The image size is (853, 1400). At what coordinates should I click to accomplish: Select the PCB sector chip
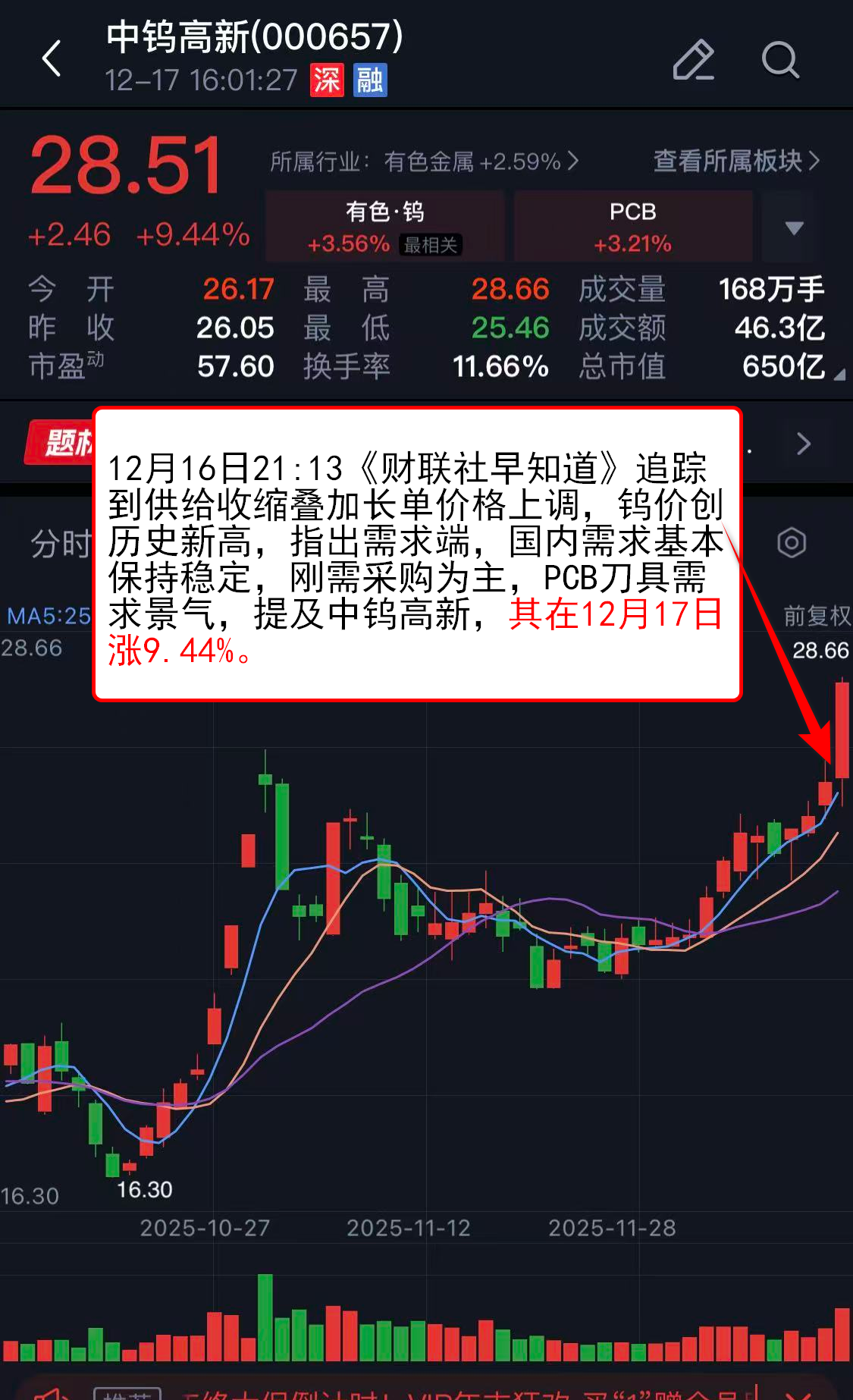point(632,227)
